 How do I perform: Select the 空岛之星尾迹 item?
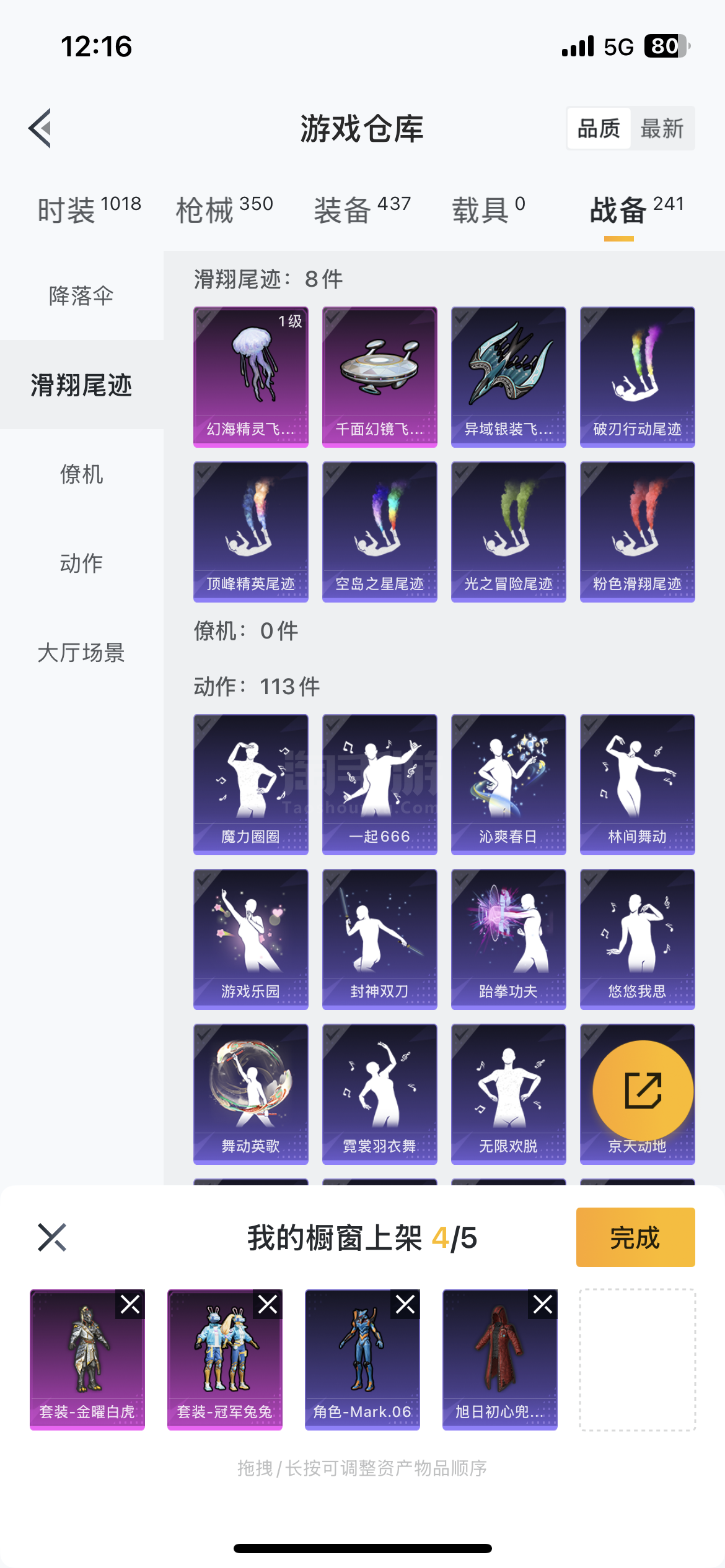pyautogui.click(x=379, y=531)
